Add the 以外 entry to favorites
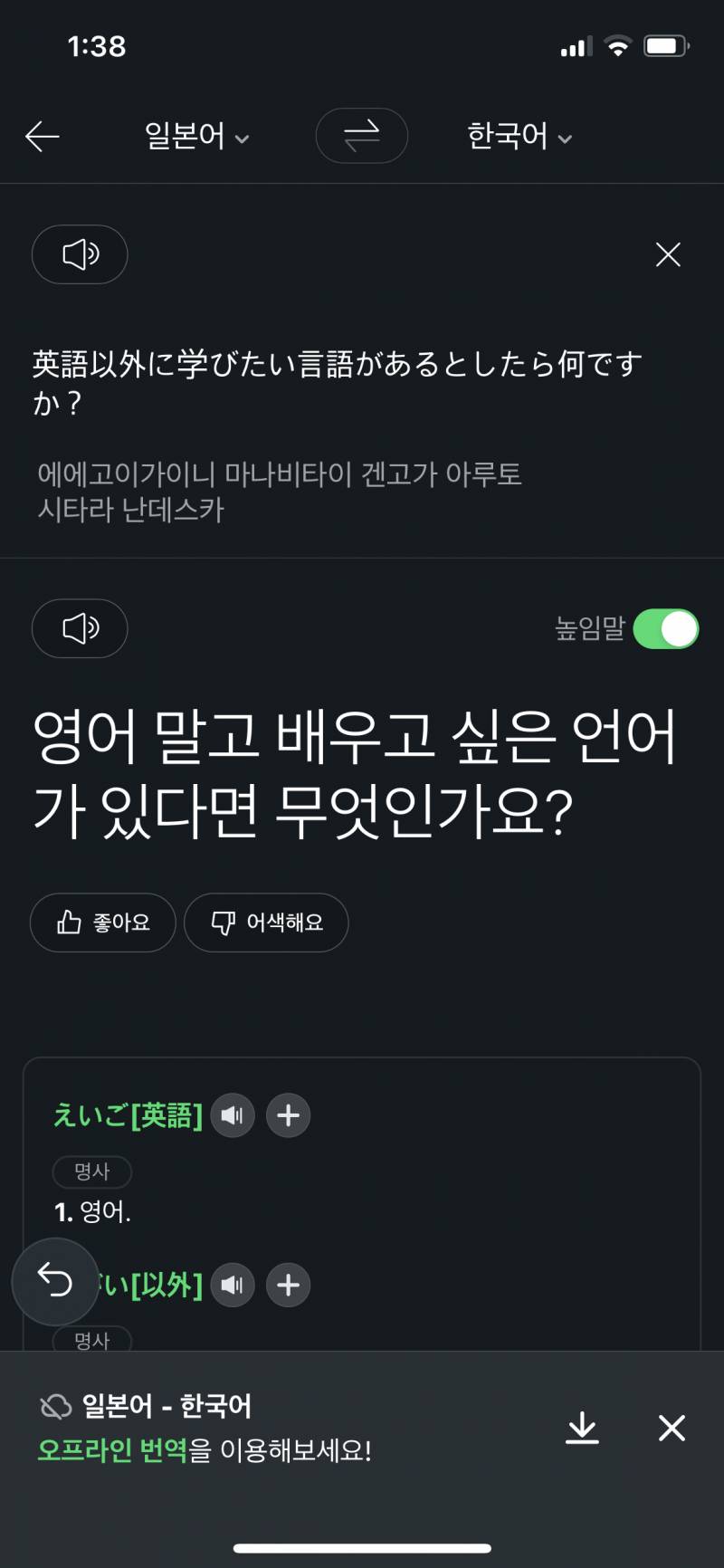The image size is (724, 1568). [x=288, y=1285]
